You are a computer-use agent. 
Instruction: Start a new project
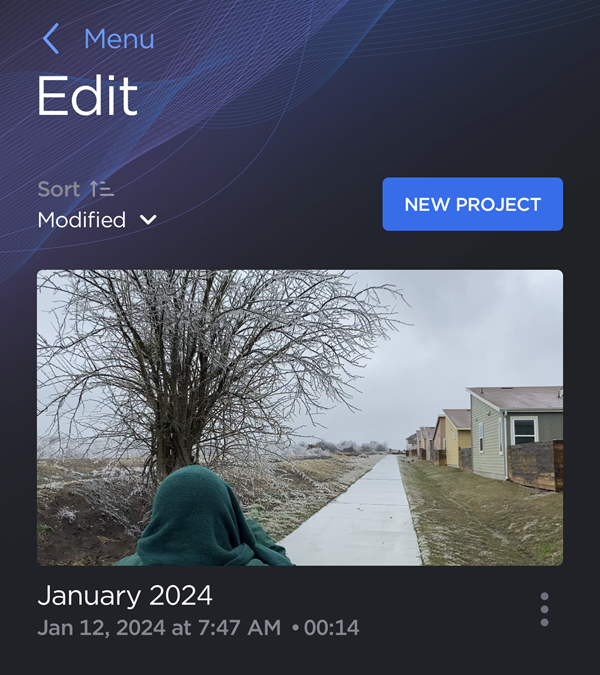pos(472,204)
